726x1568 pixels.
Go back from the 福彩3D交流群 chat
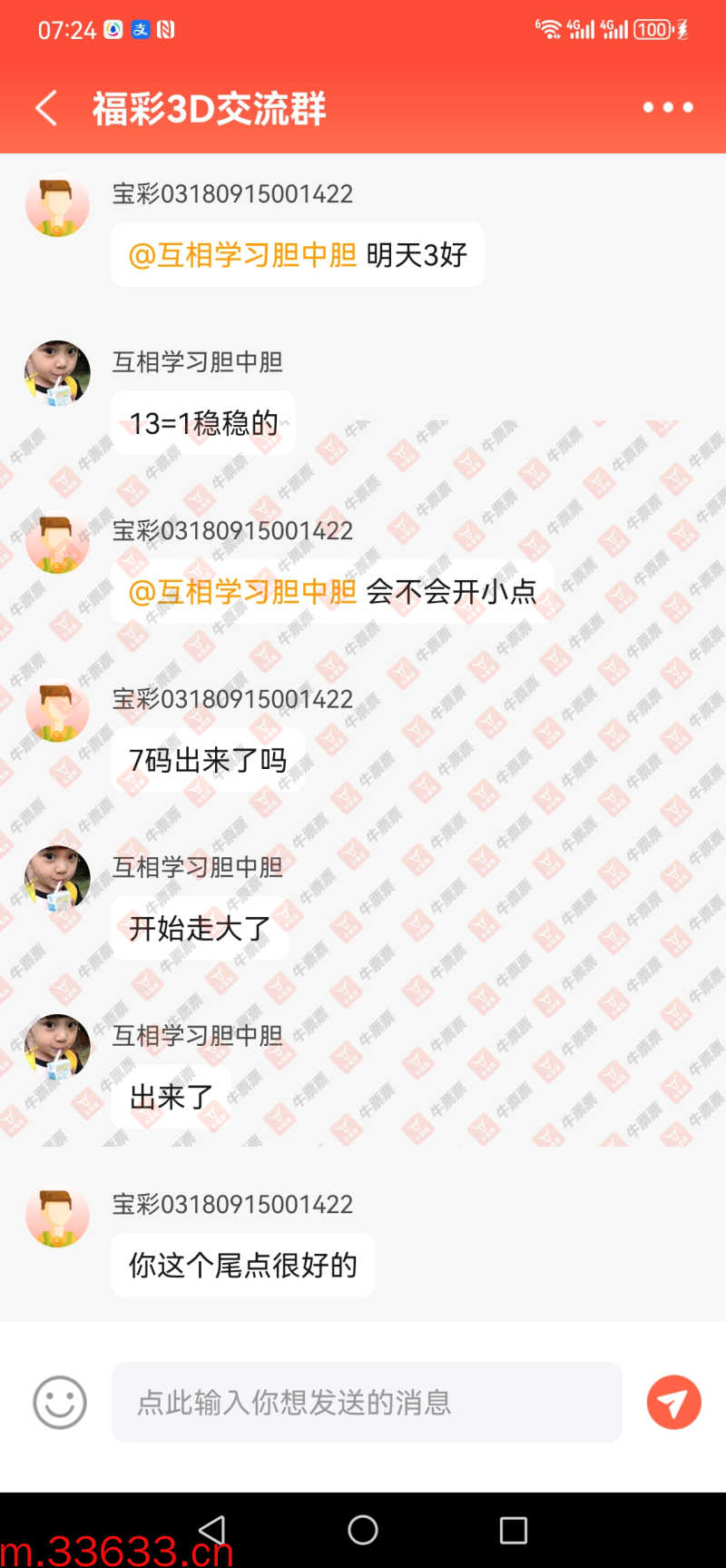coord(47,108)
